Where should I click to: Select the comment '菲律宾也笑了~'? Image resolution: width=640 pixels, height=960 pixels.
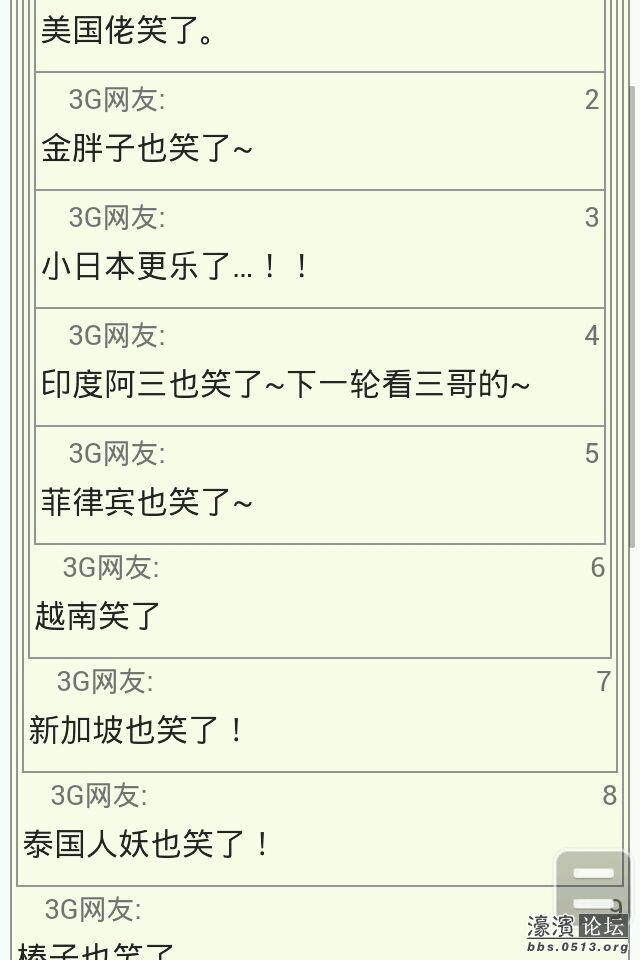click(147, 502)
